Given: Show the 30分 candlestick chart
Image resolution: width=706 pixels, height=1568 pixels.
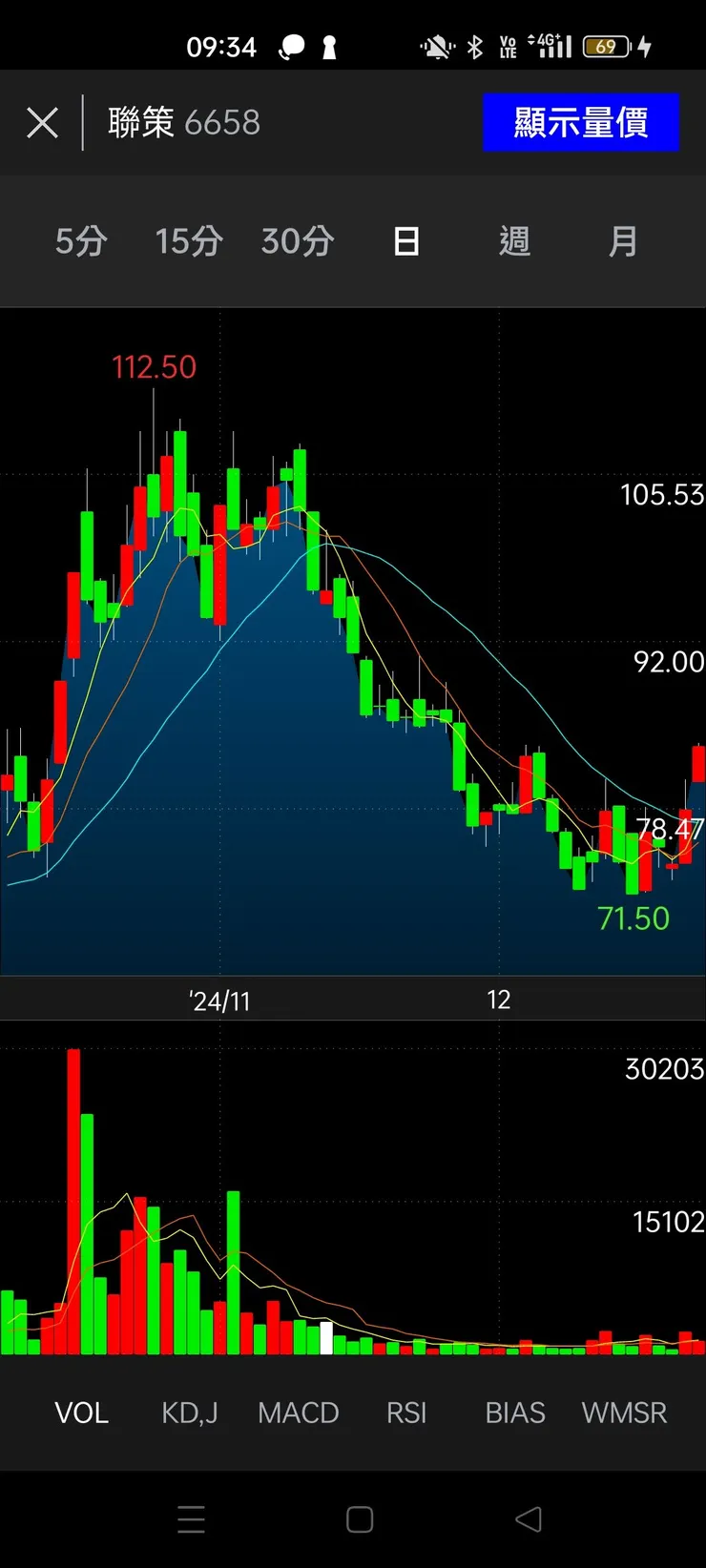Looking at the screenshot, I should click(298, 241).
